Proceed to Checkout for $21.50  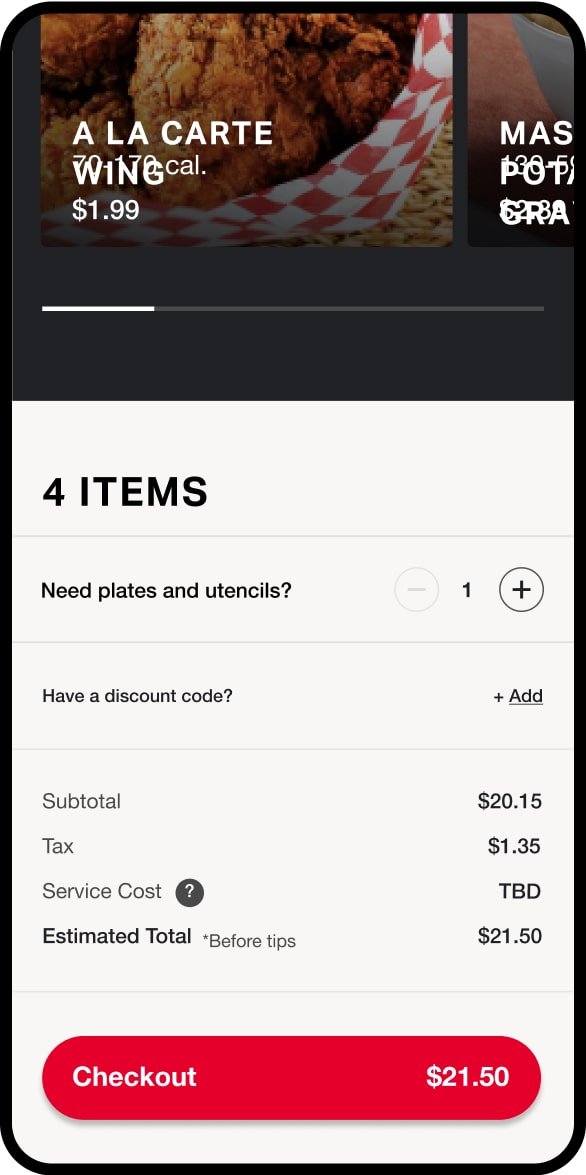(292, 1078)
